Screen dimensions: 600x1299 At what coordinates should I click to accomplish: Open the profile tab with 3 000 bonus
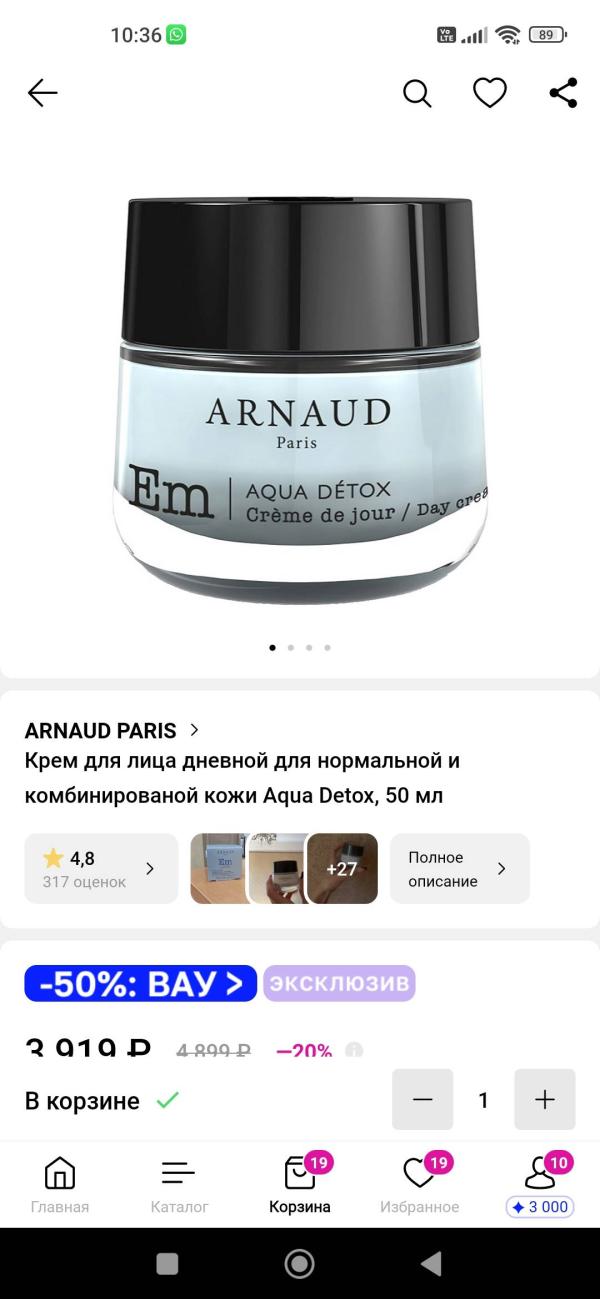coord(540,1185)
